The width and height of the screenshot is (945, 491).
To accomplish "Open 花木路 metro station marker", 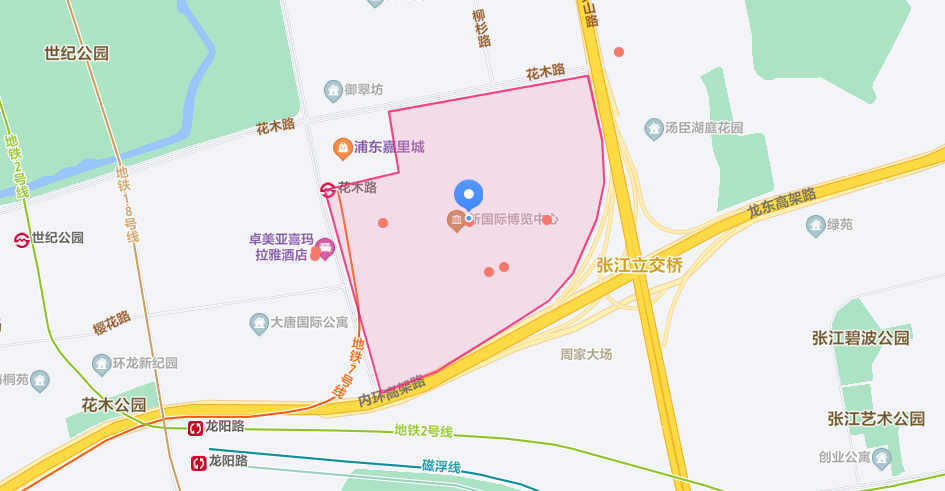I will 327,188.
